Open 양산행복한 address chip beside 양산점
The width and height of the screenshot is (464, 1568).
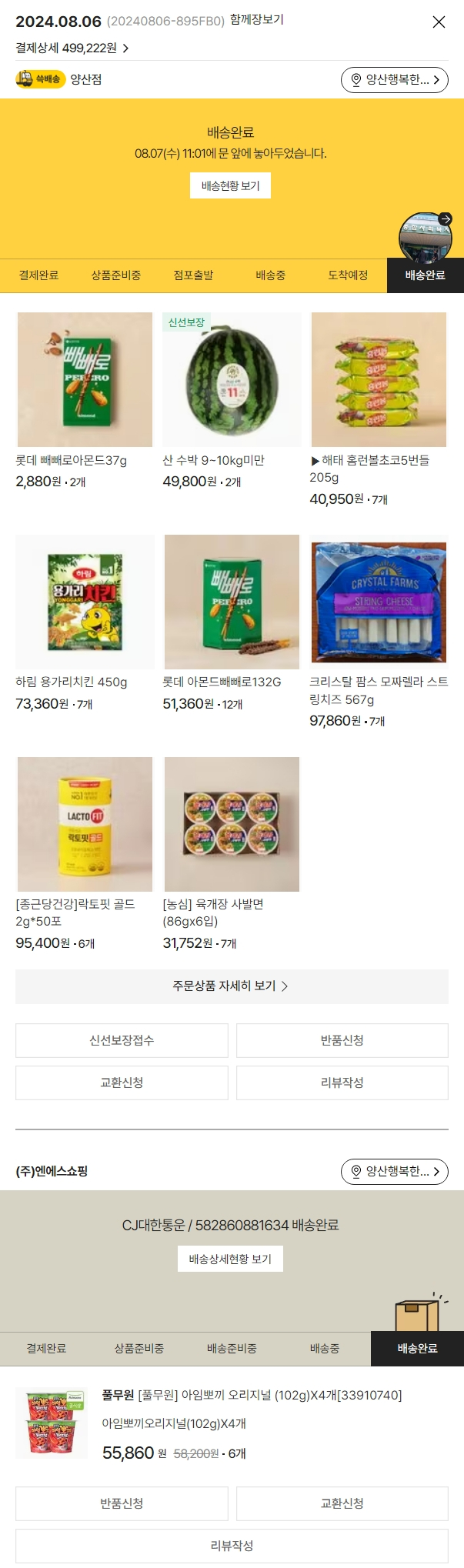pos(394,80)
